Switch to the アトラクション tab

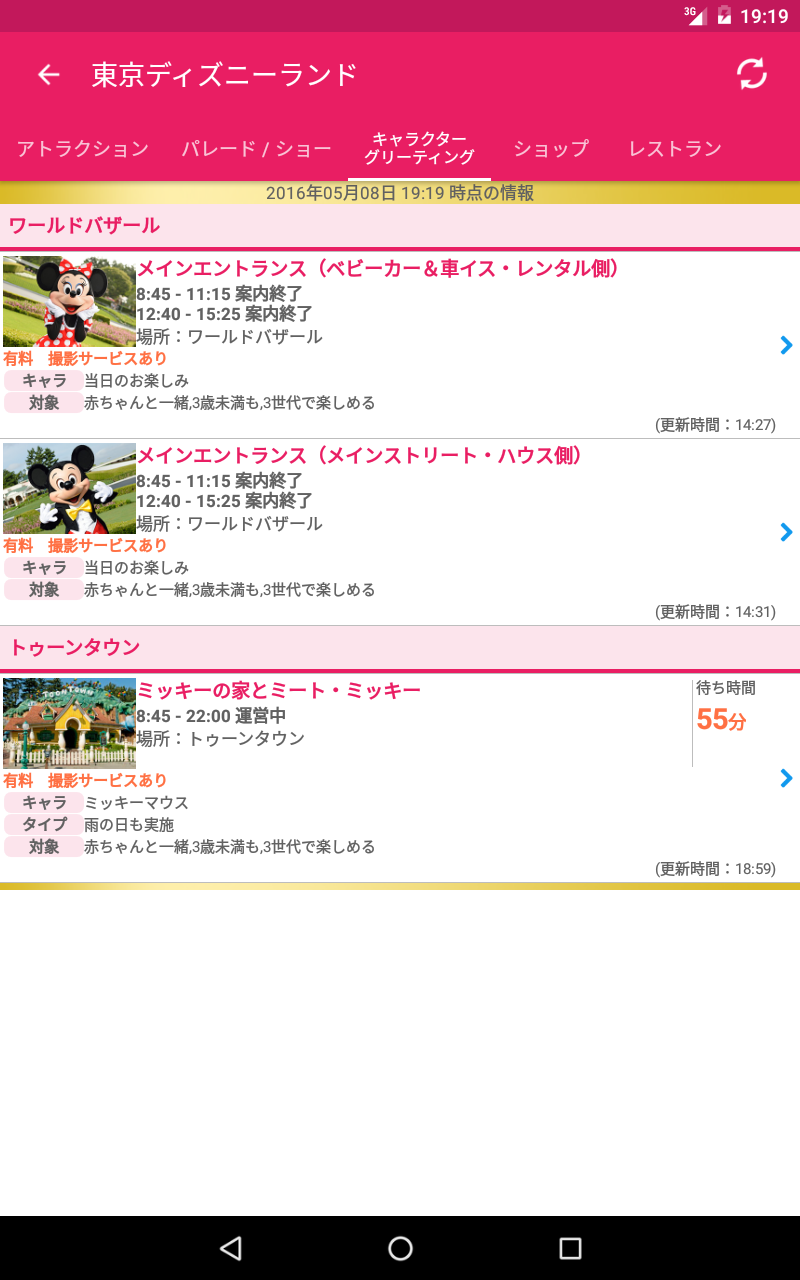(x=82, y=149)
